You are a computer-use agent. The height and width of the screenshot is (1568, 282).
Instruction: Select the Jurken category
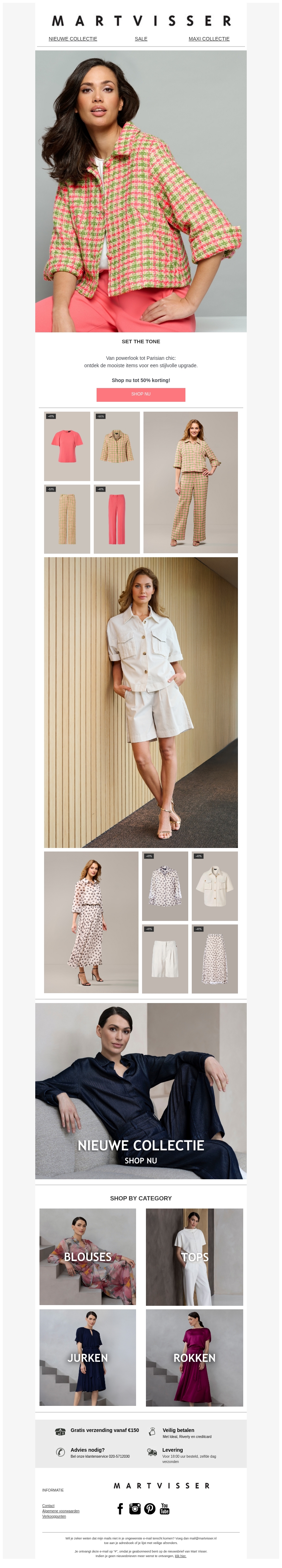point(88,1357)
